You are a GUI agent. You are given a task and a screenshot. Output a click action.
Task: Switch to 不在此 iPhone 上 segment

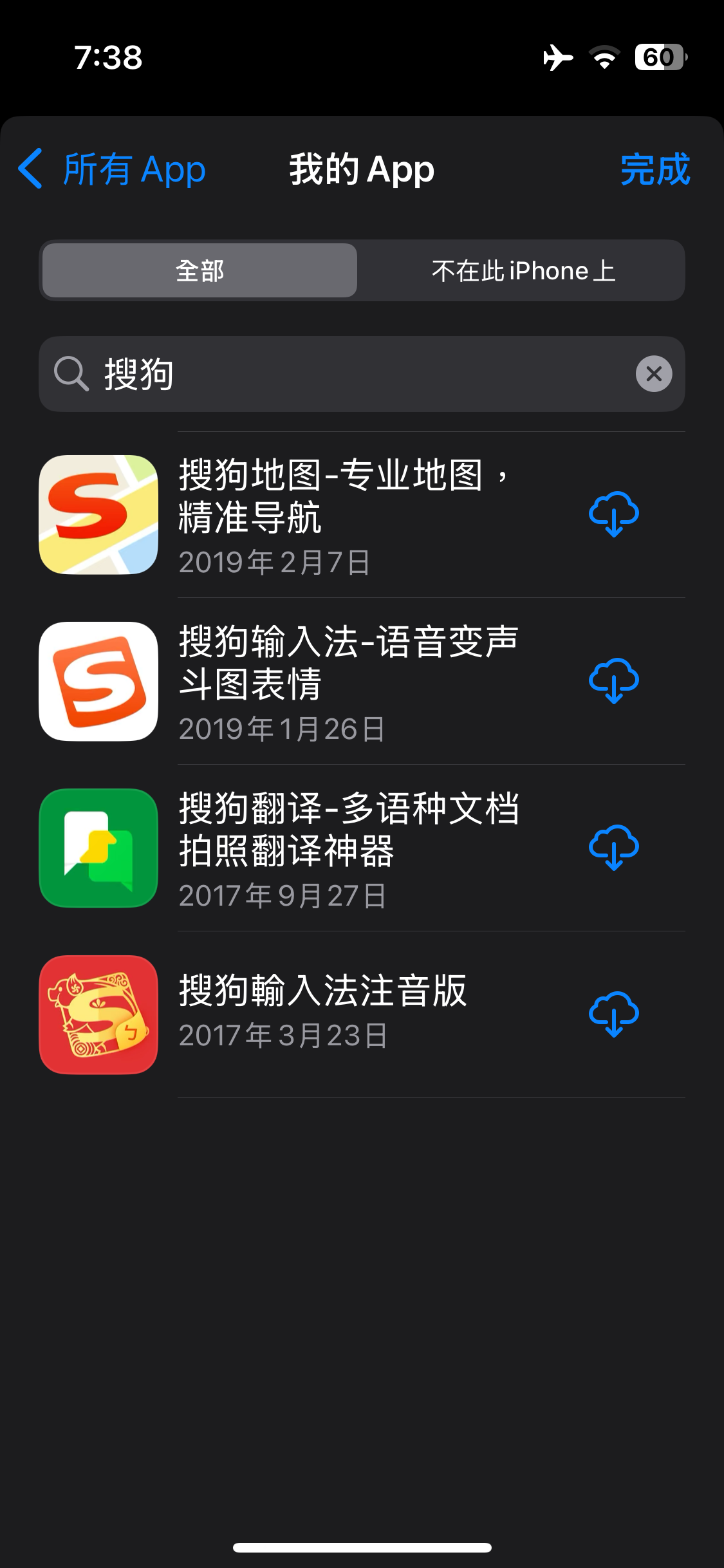click(523, 270)
